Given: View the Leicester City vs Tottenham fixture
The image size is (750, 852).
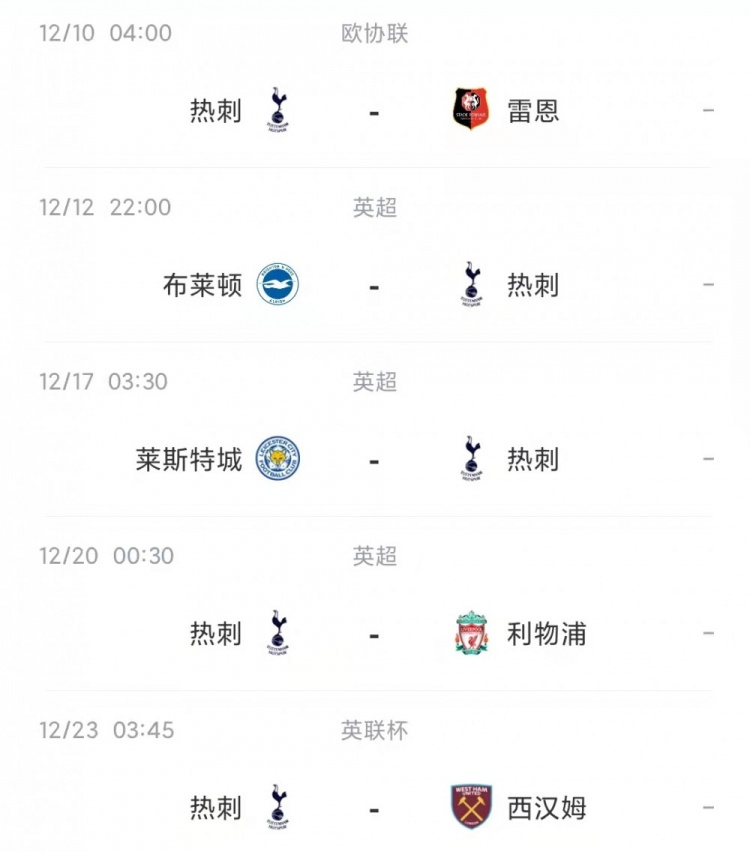Looking at the screenshot, I should coord(374,460).
